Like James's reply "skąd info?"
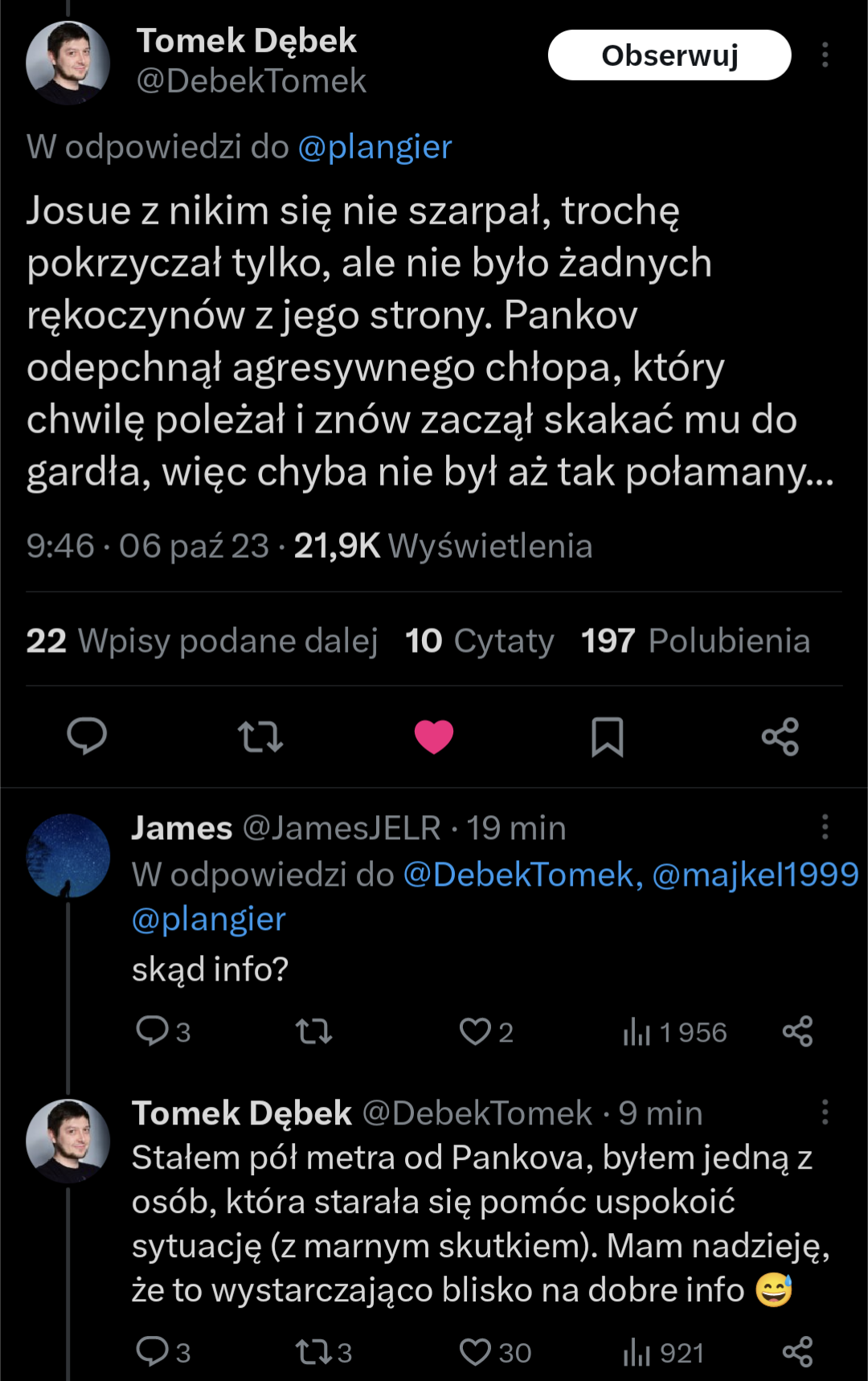The width and height of the screenshot is (868, 1381). 475,1031
